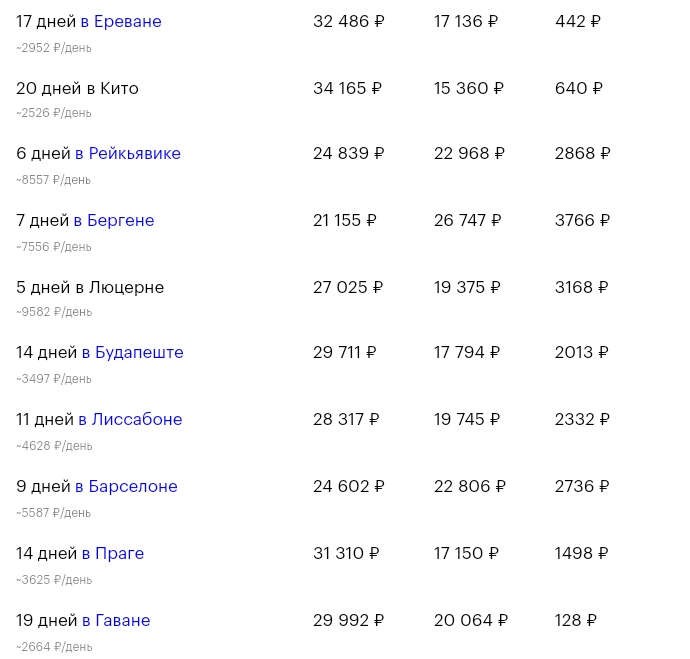Open the link 'в Ереване'
Image resolution: width=690 pixels, height=659 pixels.
pos(121,22)
